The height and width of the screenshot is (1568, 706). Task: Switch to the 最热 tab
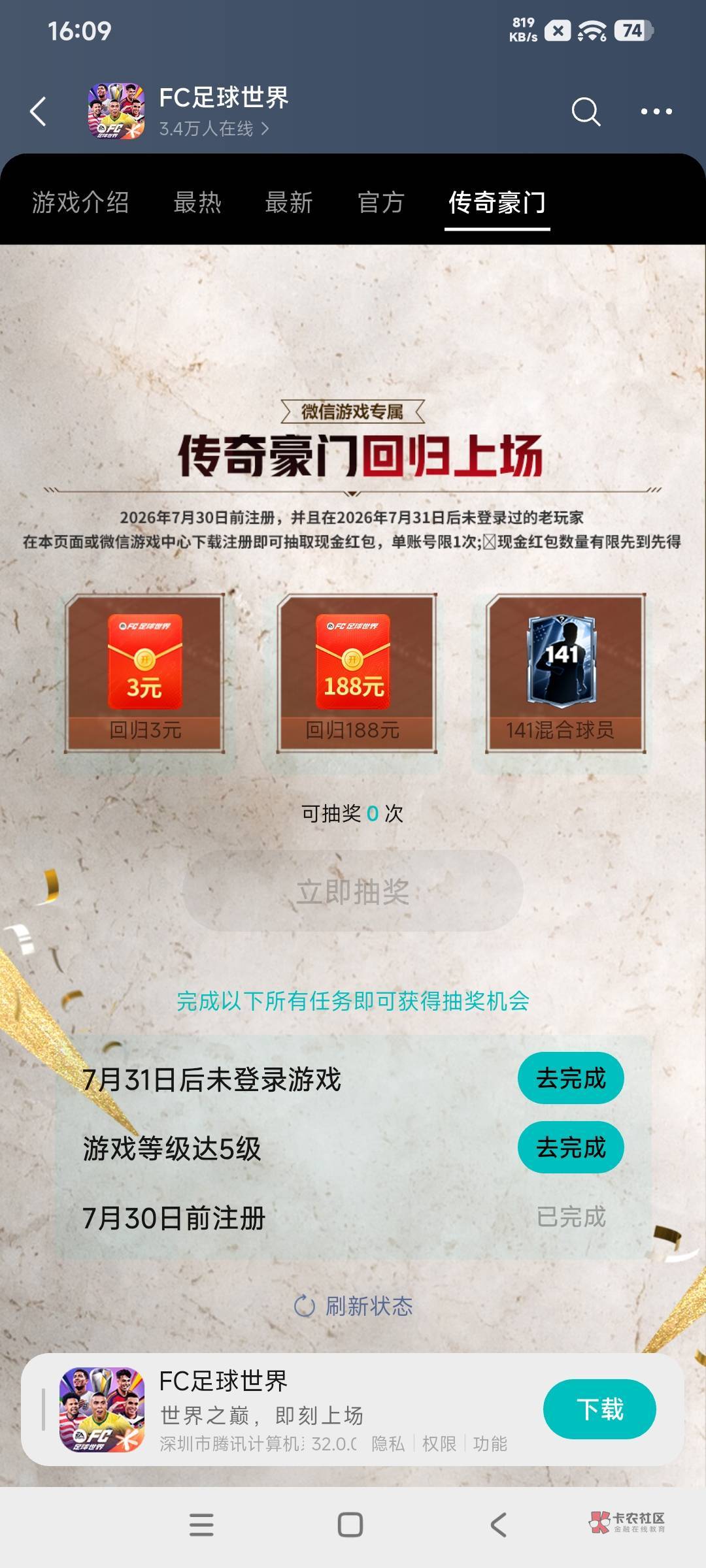[197, 203]
